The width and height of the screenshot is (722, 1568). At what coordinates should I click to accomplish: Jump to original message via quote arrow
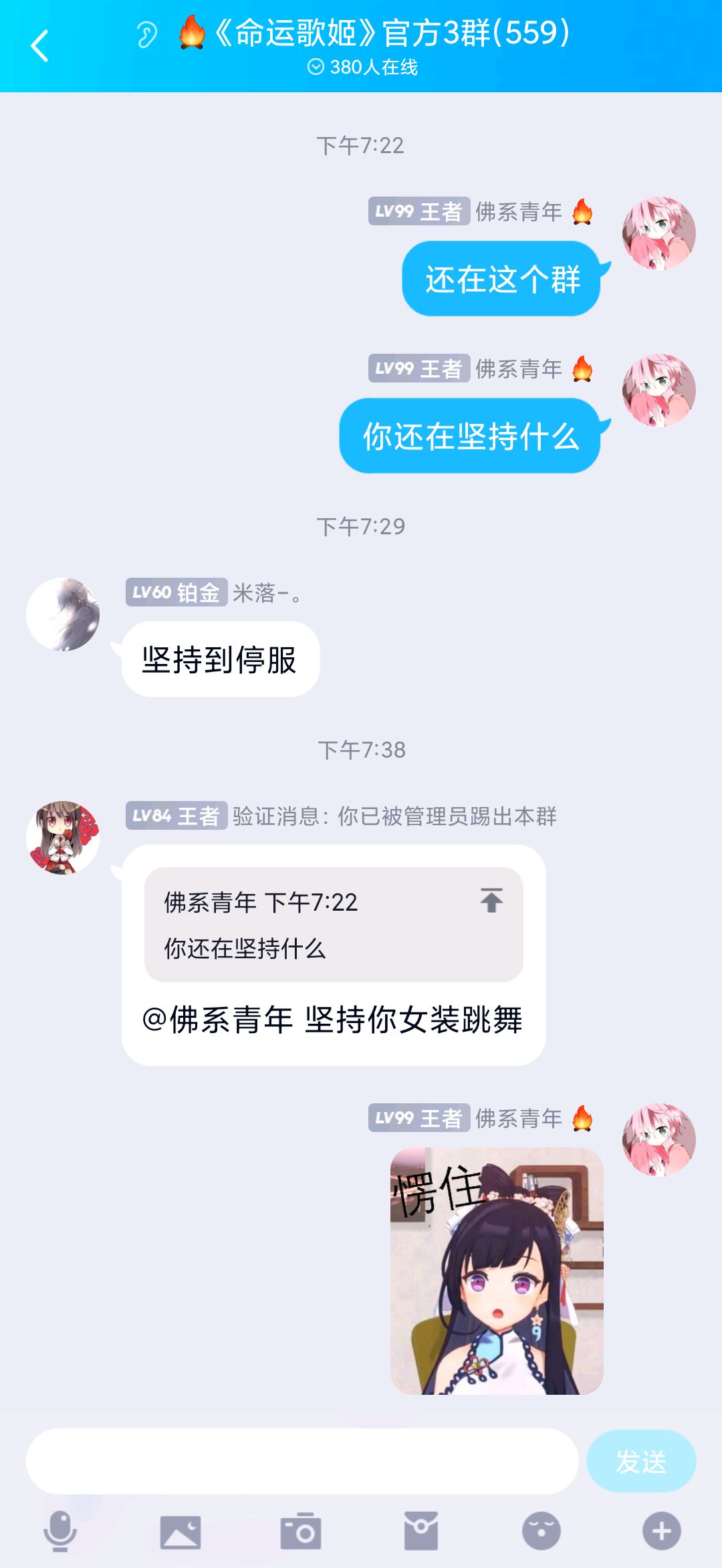click(x=490, y=902)
